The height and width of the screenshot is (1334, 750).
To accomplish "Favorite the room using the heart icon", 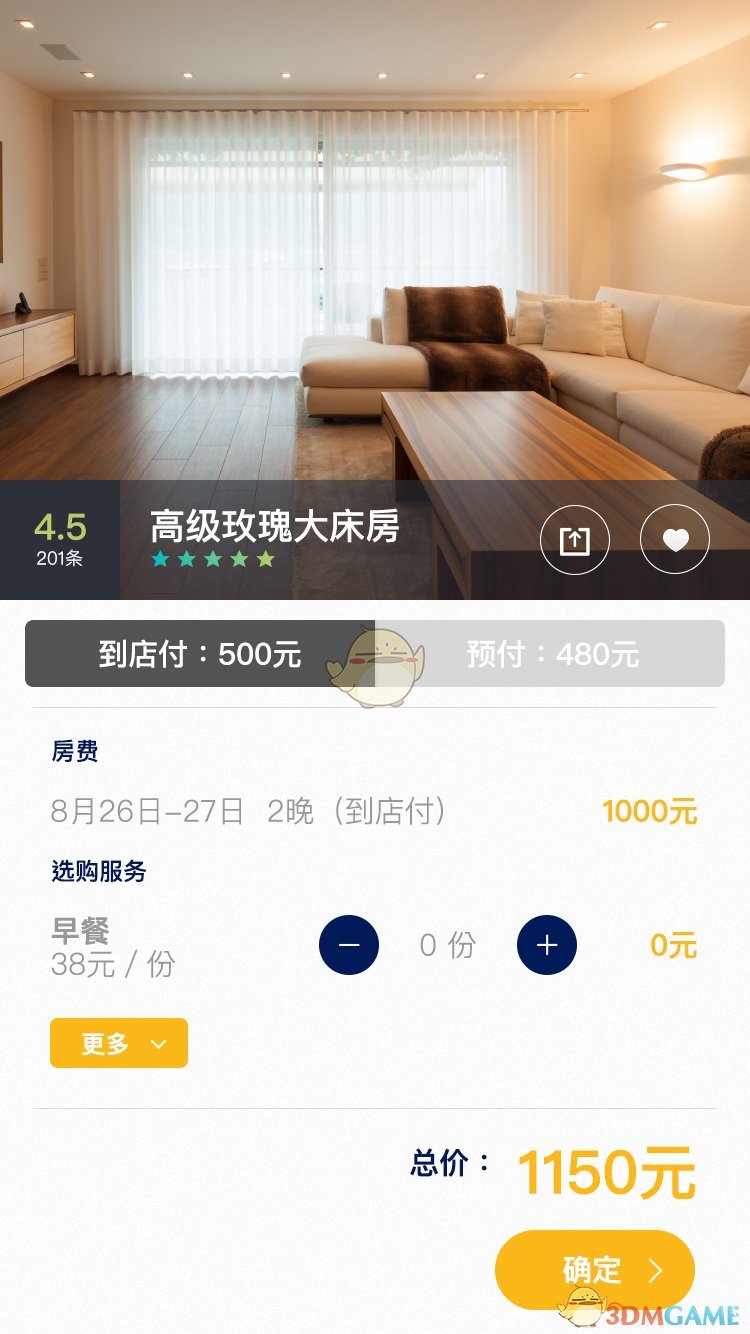I will 675,539.
